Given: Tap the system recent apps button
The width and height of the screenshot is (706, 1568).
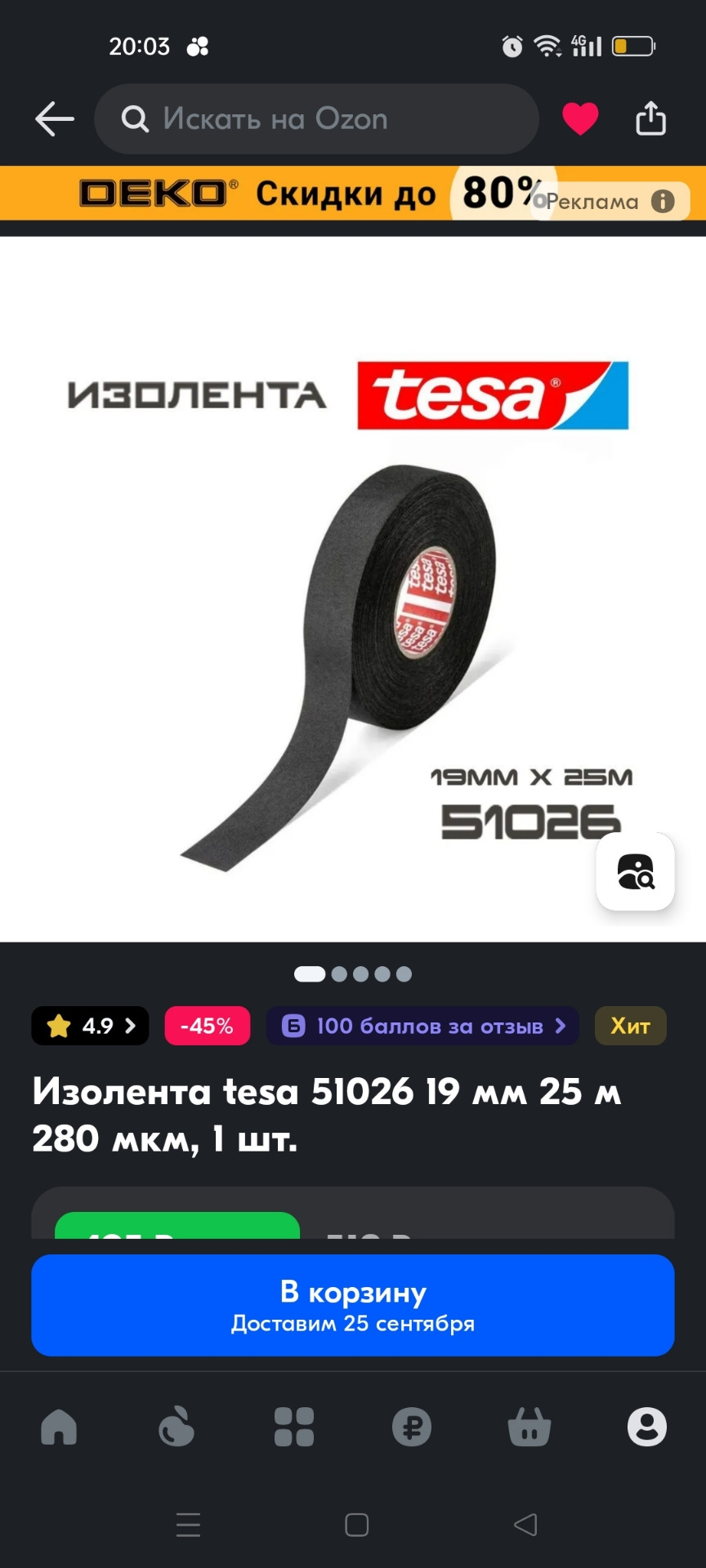Looking at the screenshot, I should (189, 1525).
